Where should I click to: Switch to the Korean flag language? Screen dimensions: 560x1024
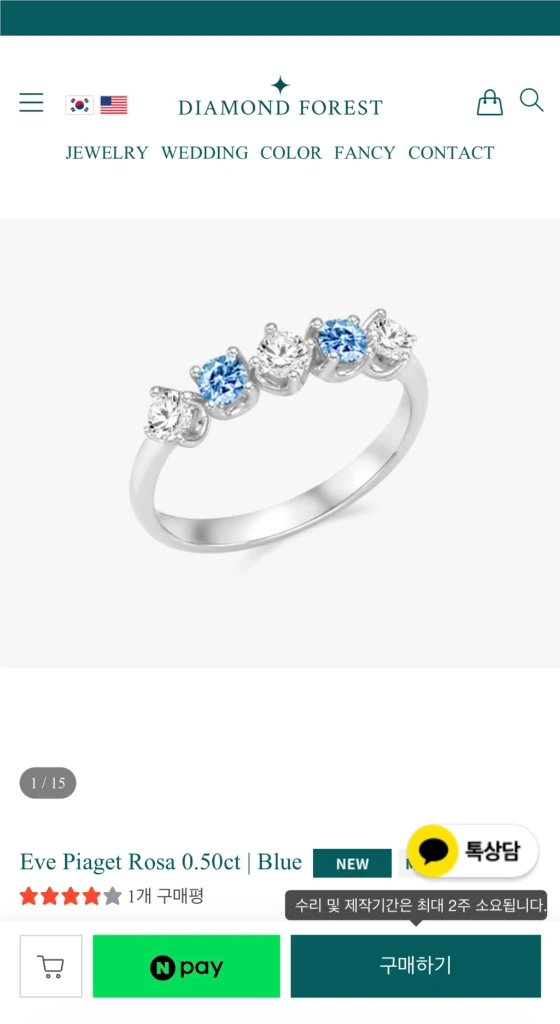(x=80, y=104)
